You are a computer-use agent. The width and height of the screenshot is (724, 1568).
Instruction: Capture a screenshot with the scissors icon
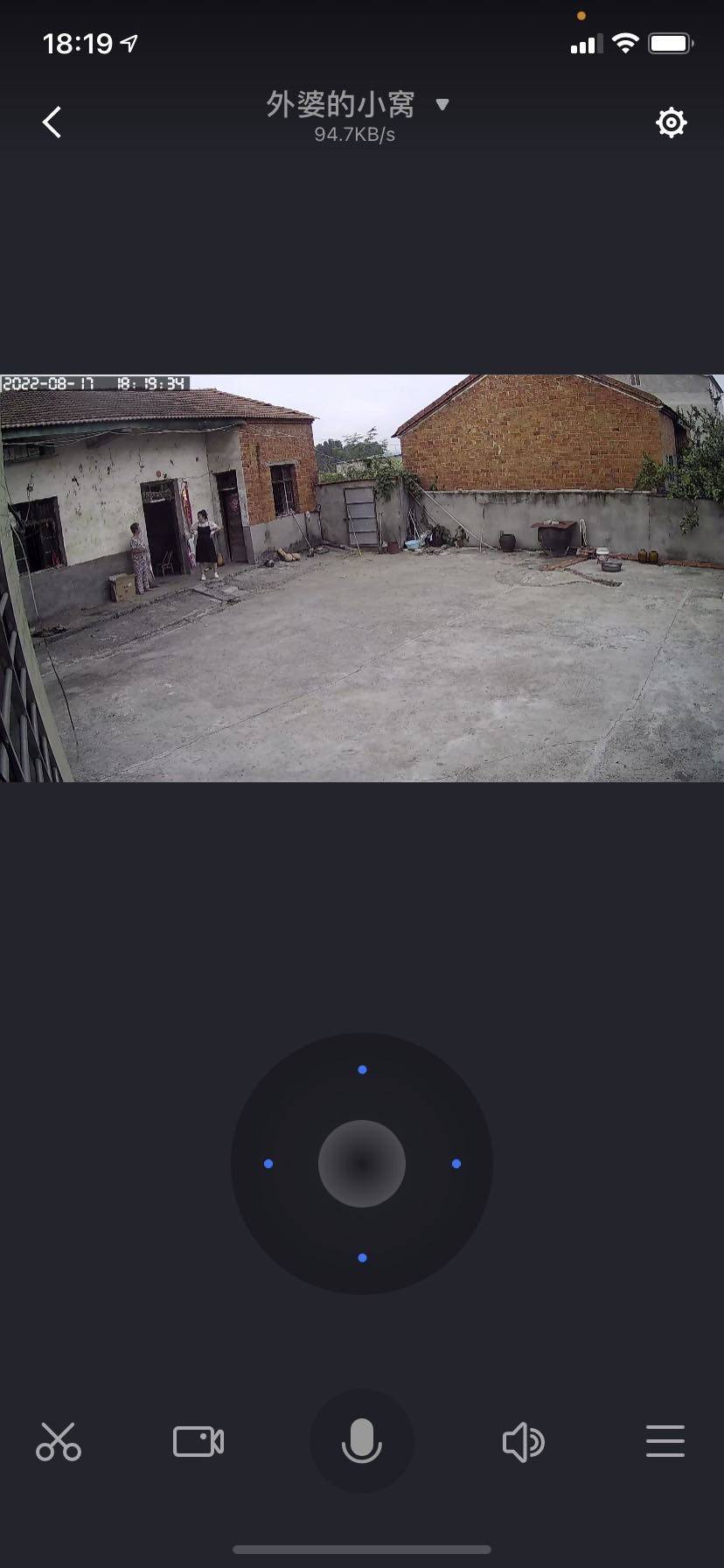tap(59, 1441)
